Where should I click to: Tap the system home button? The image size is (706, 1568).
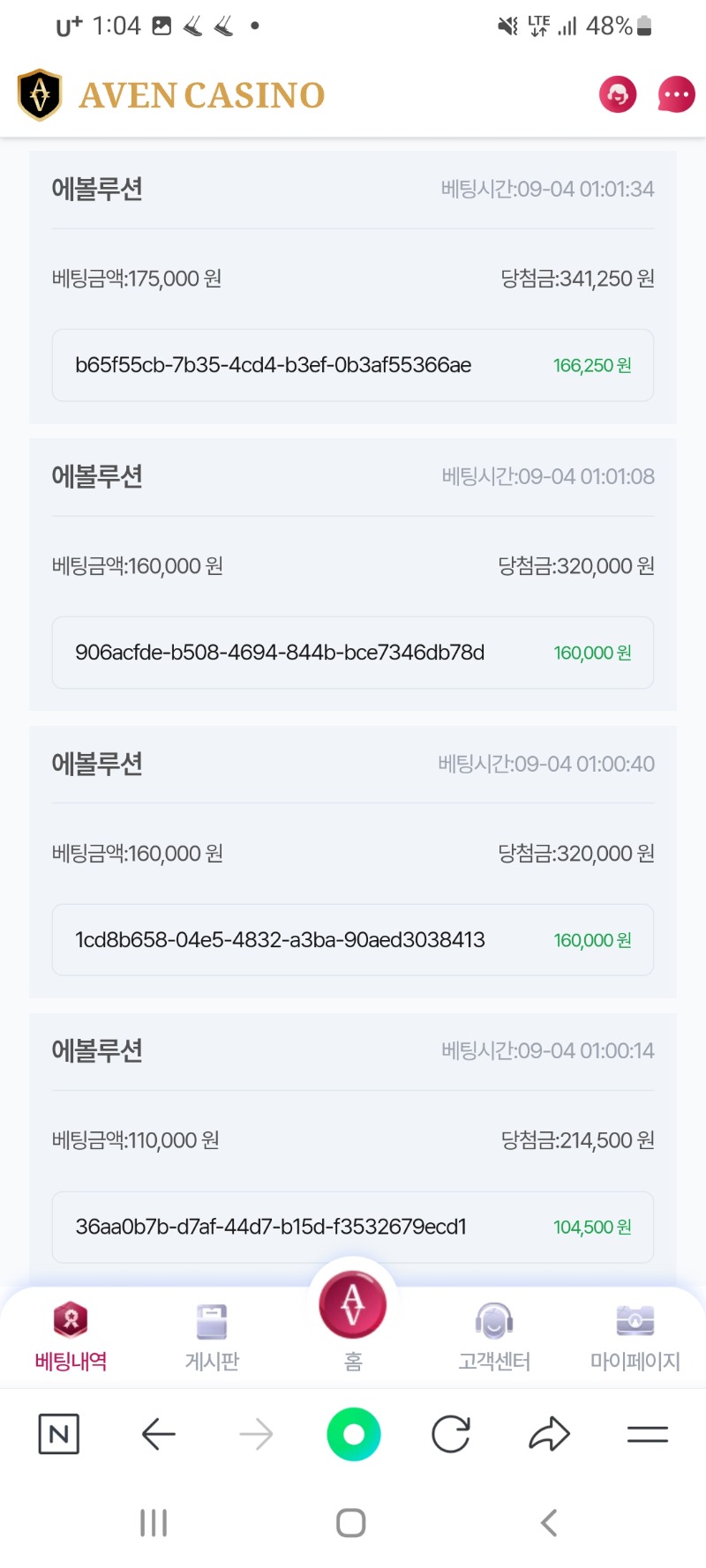point(351,1522)
